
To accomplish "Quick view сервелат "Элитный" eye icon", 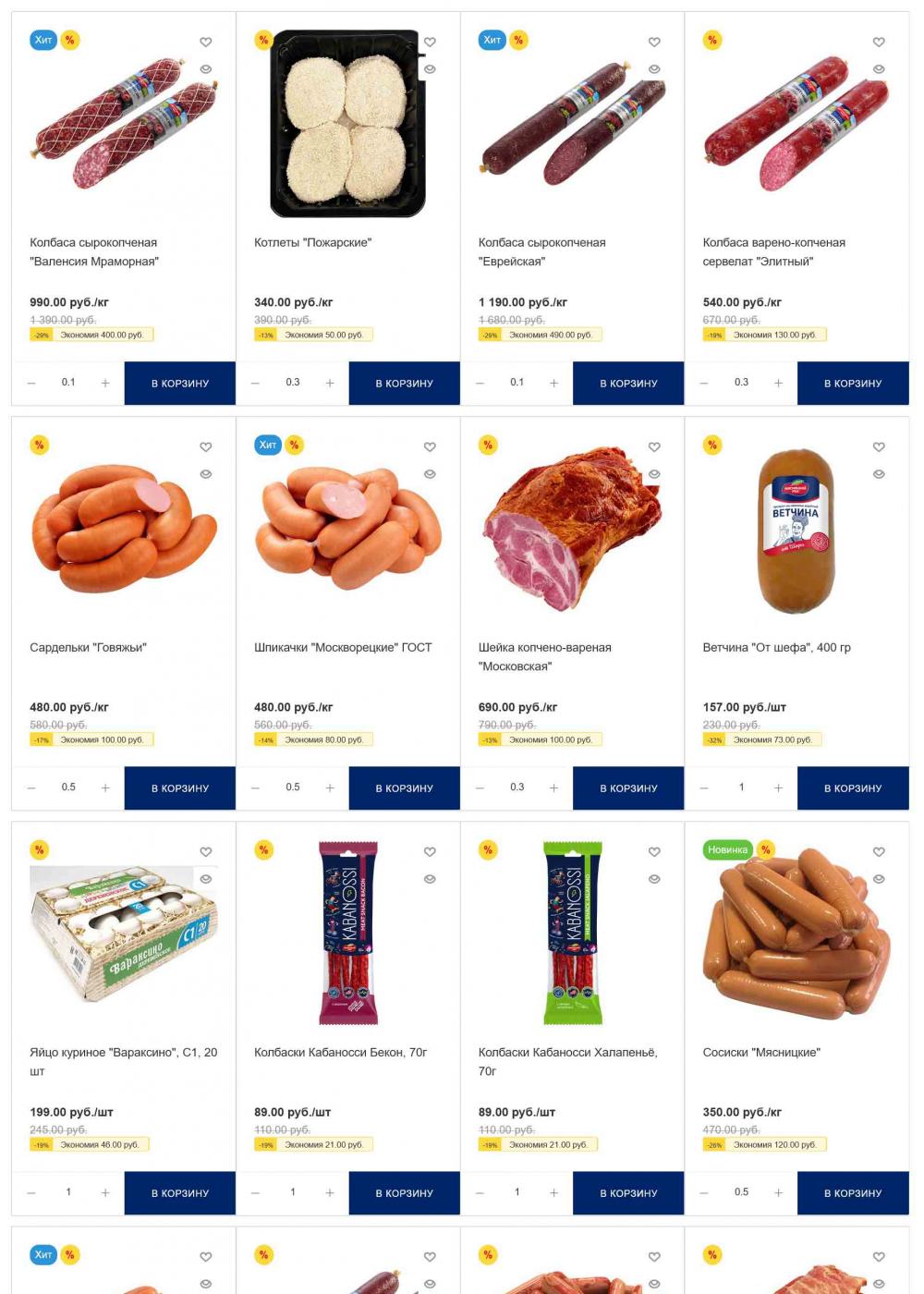I will coord(879,69).
